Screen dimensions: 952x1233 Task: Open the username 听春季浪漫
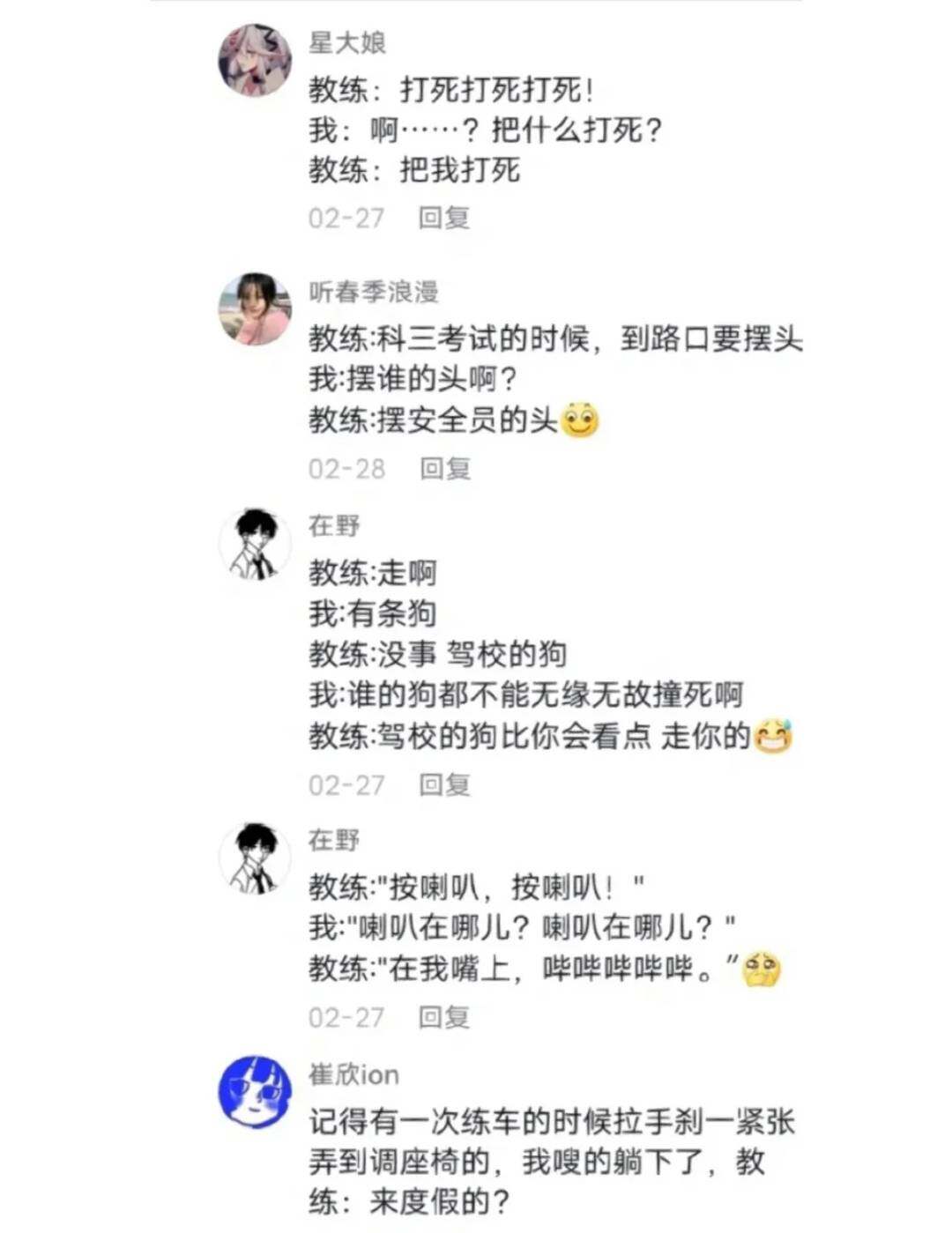pos(373,292)
